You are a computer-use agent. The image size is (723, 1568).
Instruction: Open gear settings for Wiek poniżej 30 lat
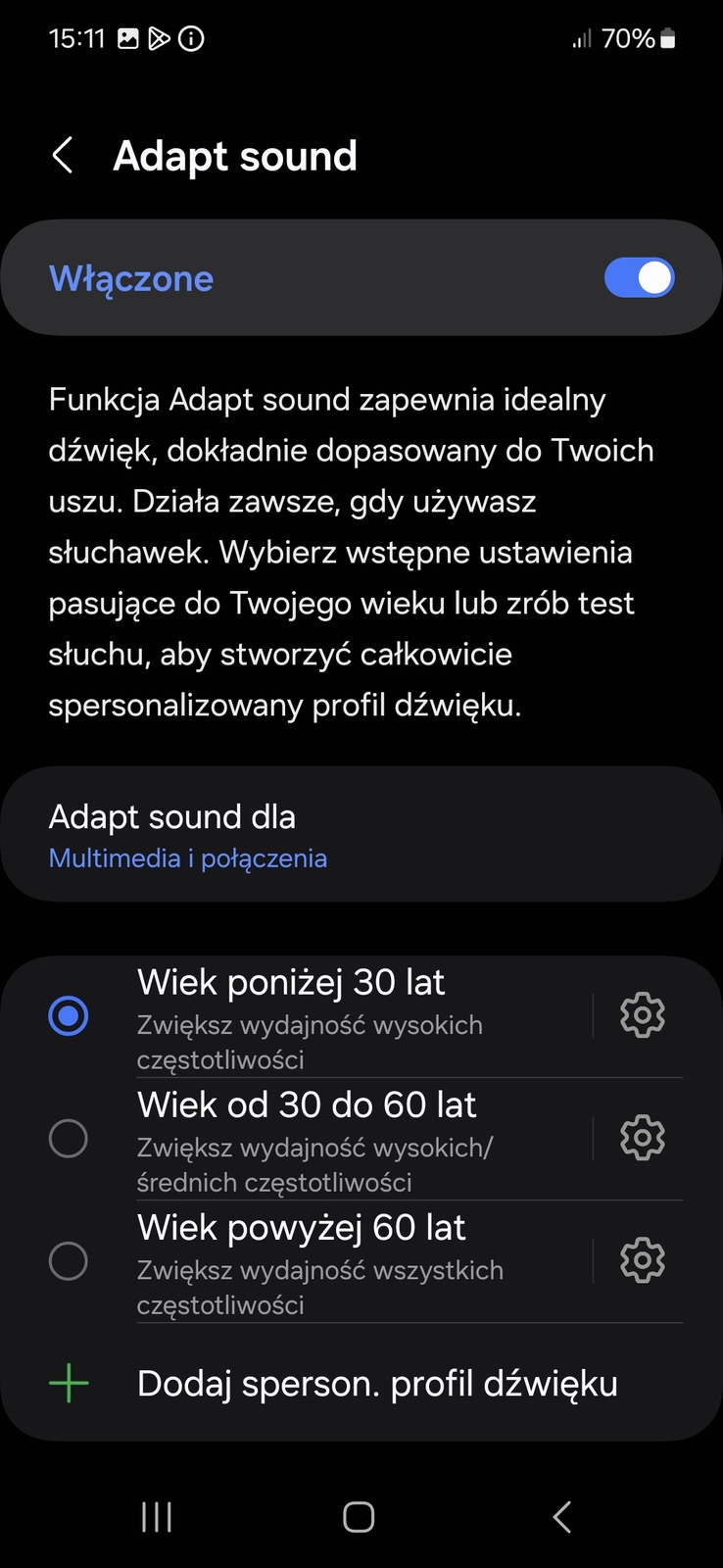pos(643,1015)
